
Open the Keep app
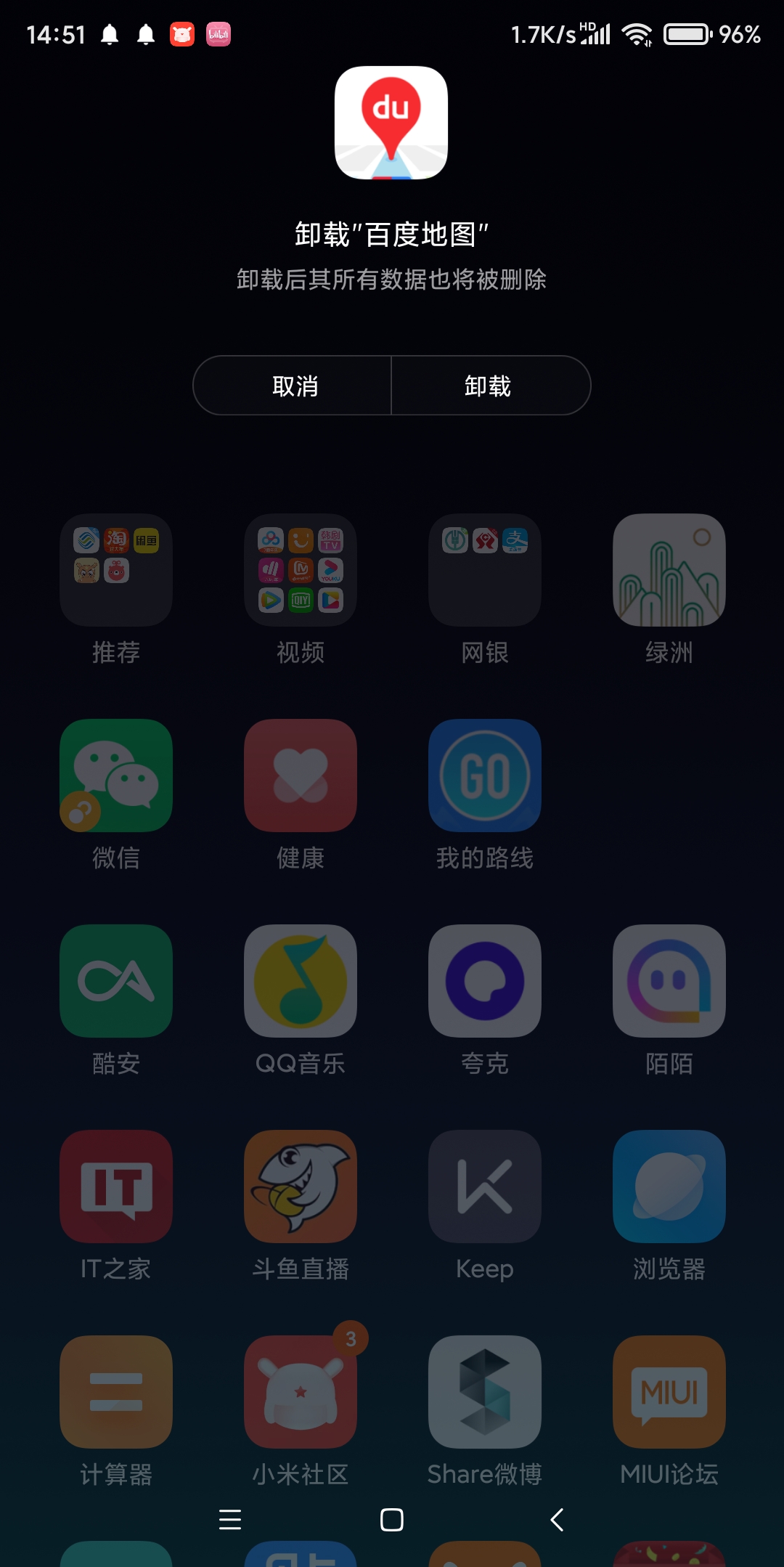[485, 1187]
